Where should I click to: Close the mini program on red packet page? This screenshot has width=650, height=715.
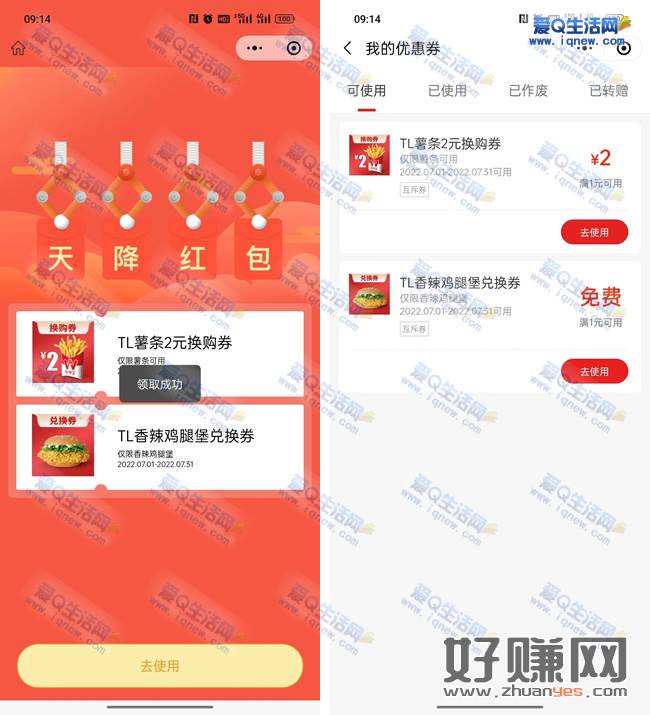click(x=292, y=48)
